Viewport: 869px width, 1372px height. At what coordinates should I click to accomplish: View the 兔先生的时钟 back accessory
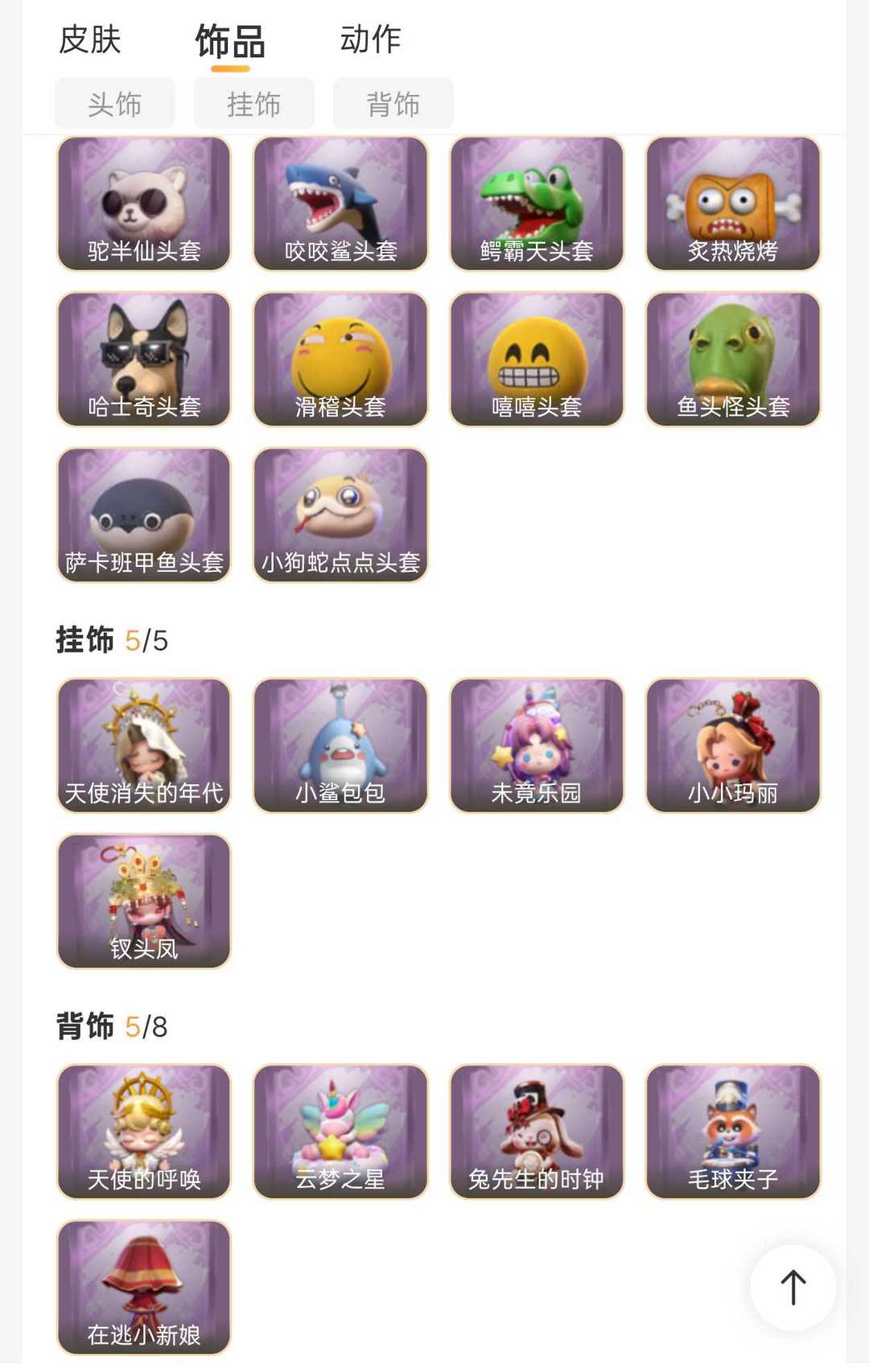click(x=537, y=1132)
